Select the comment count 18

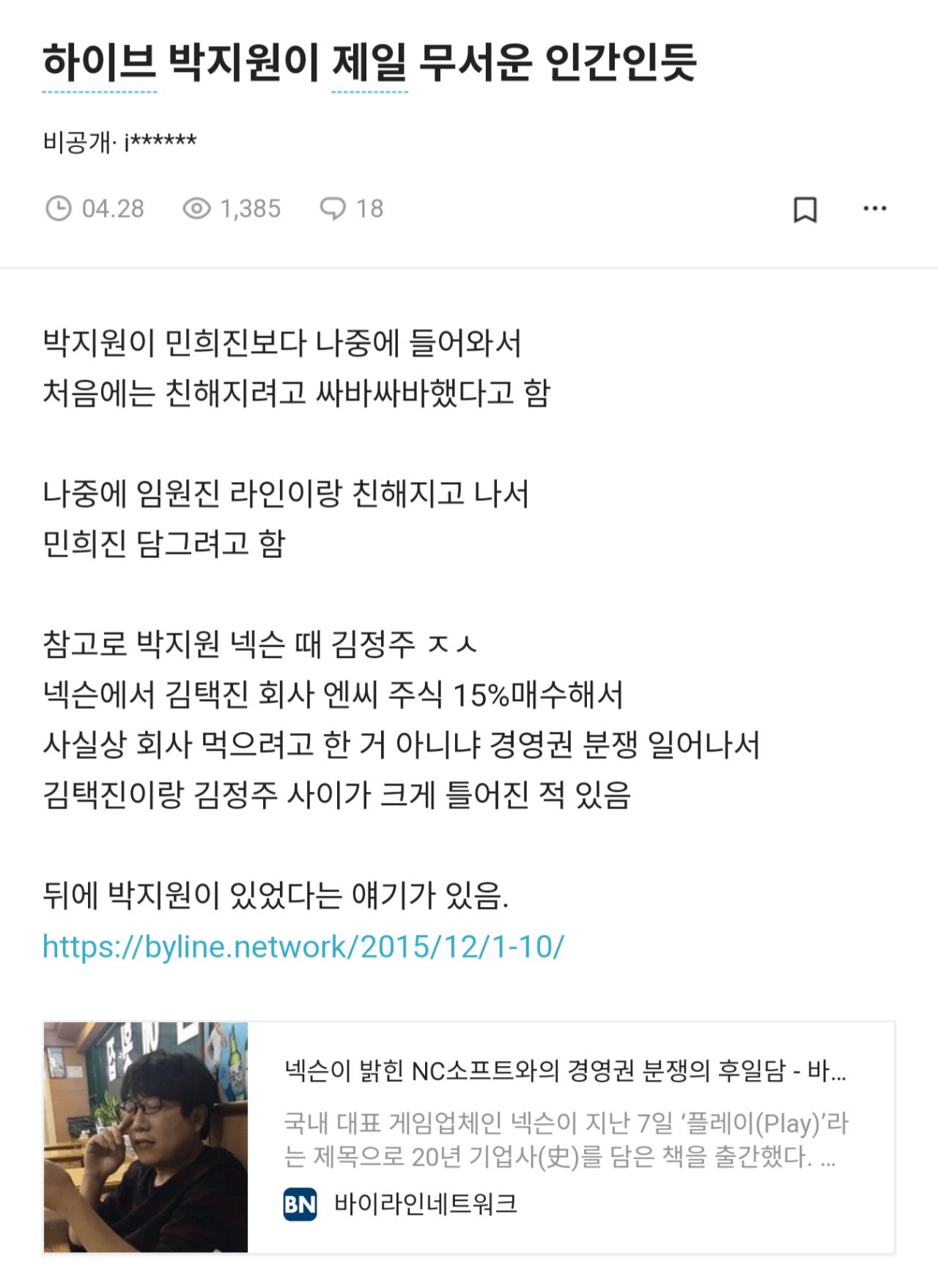(x=369, y=210)
